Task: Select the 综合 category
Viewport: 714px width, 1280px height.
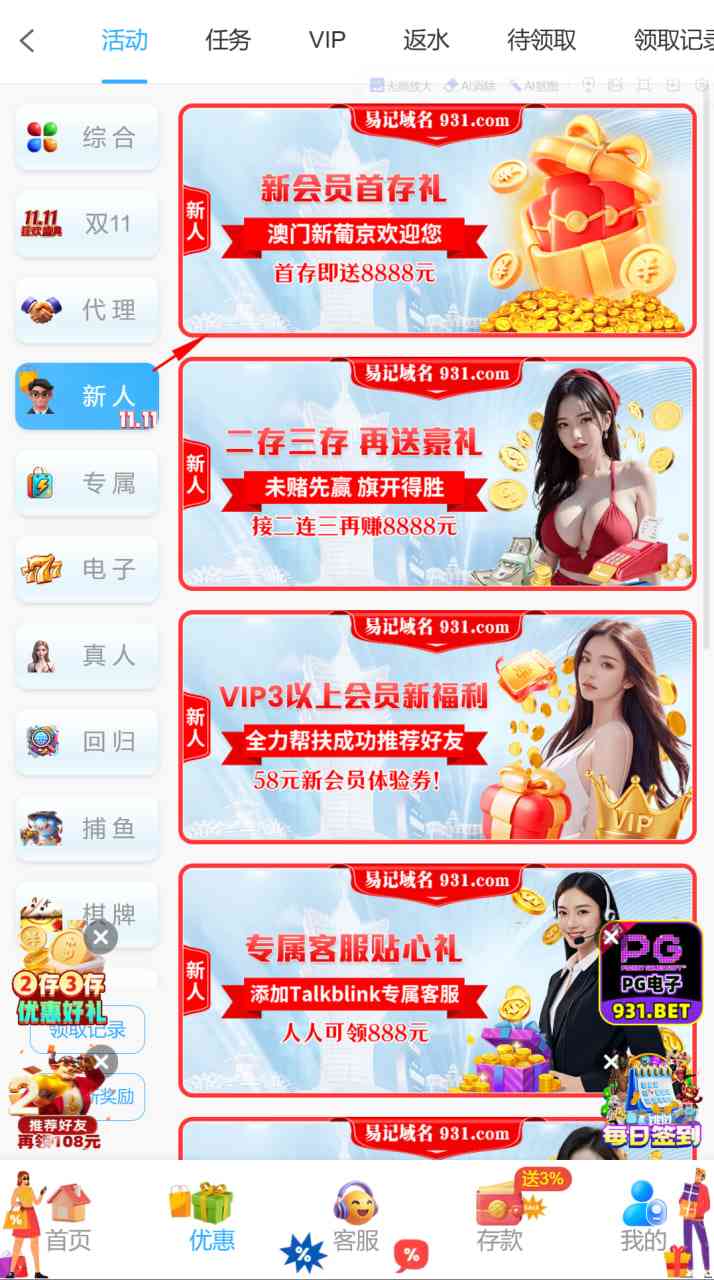Action: point(87,137)
